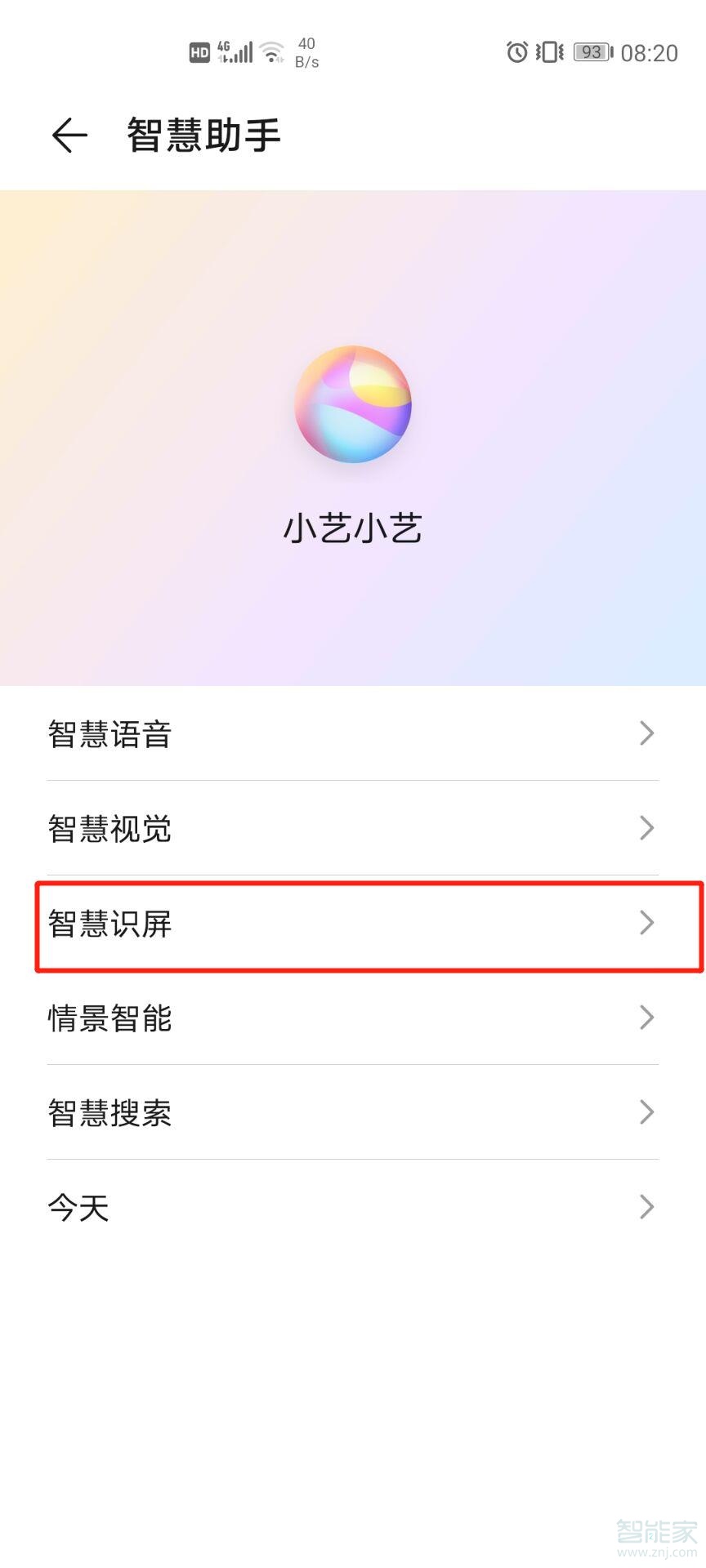
Task: Expand the 智慧视觉 entry via its chevron
Action: (646, 828)
